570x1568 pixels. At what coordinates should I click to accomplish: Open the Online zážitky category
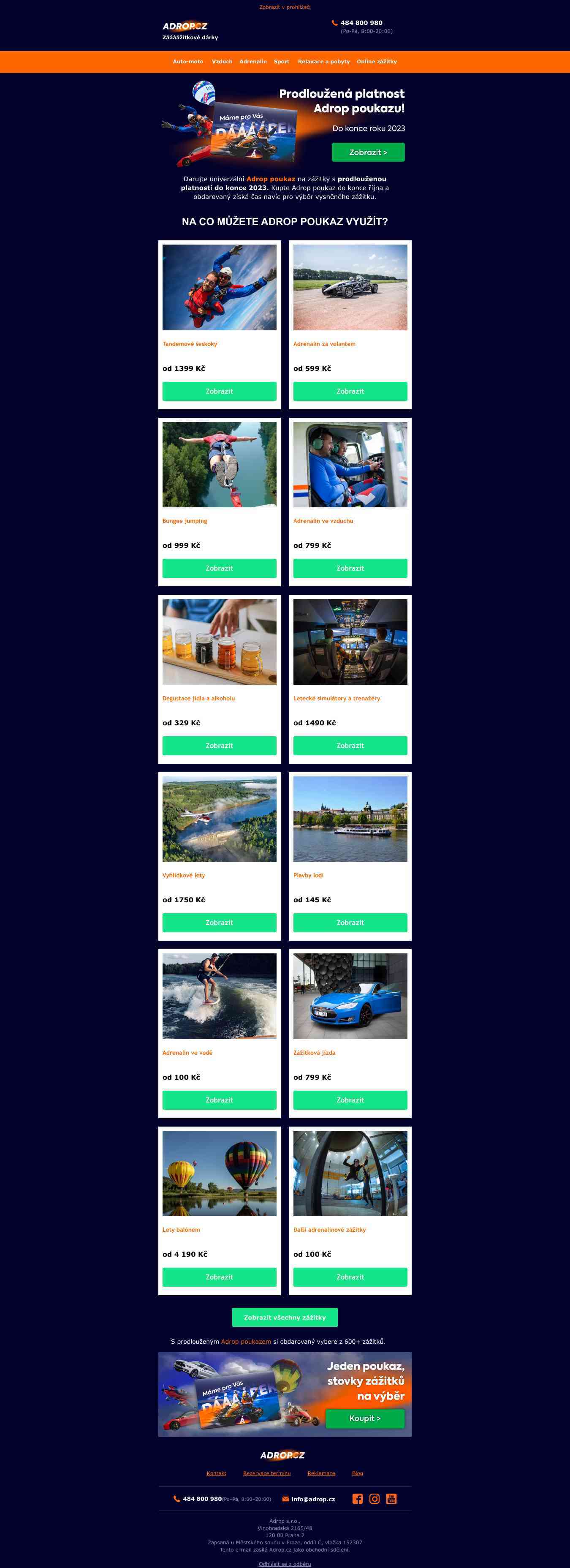tap(377, 62)
